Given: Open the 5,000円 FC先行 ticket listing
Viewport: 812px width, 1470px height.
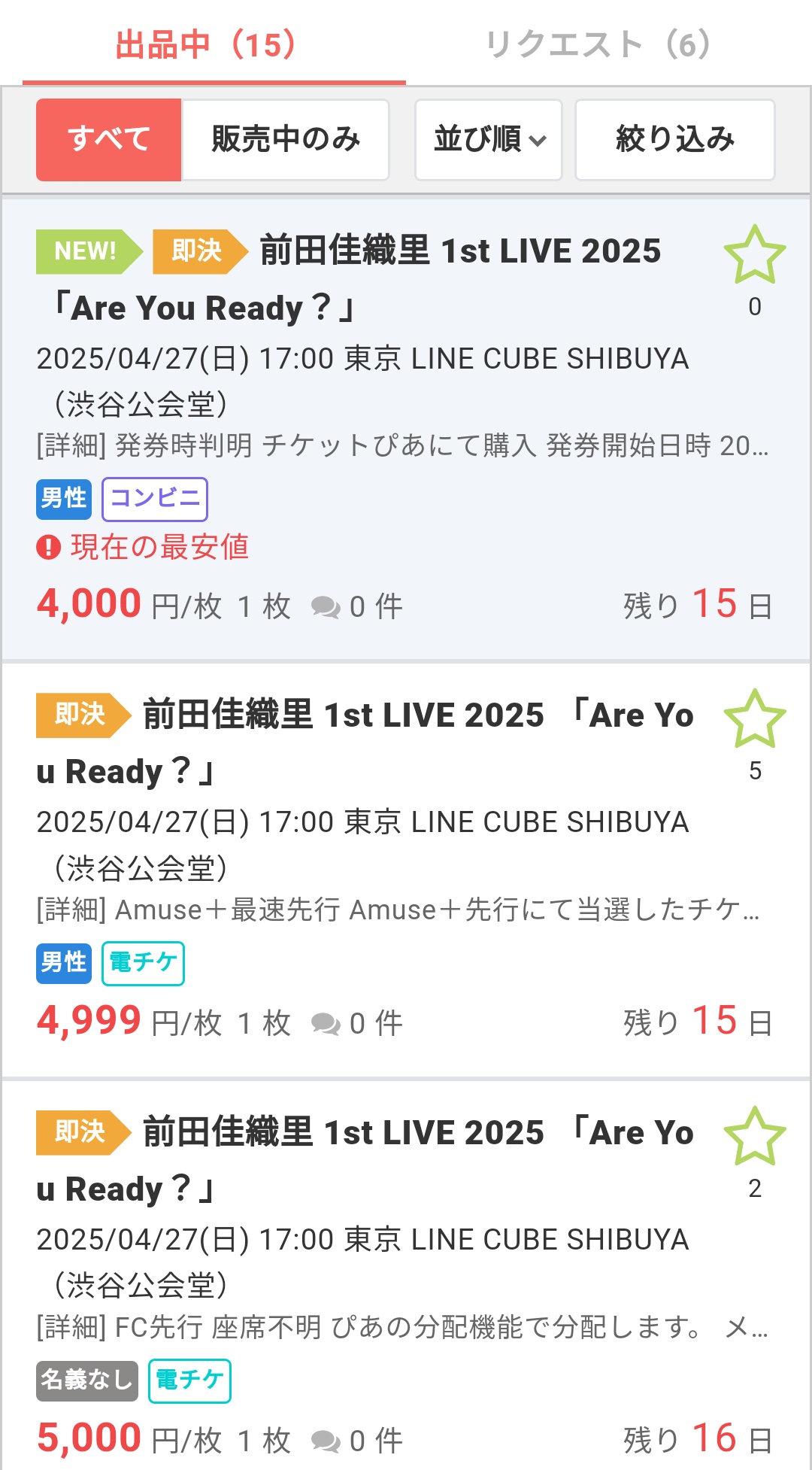Looking at the screenshot, I should click(406, 1275).
